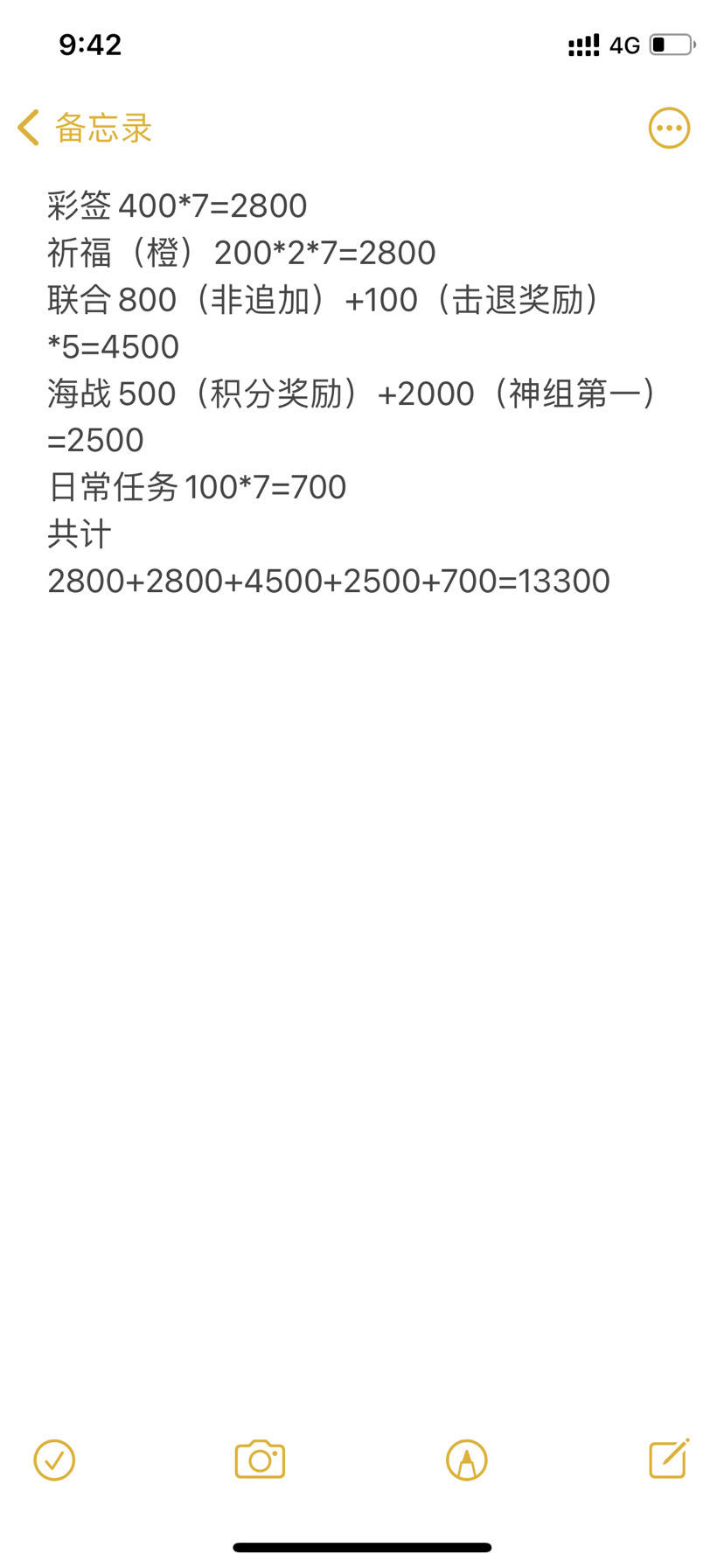Open the markup drawing tool

pos(466,1460)
